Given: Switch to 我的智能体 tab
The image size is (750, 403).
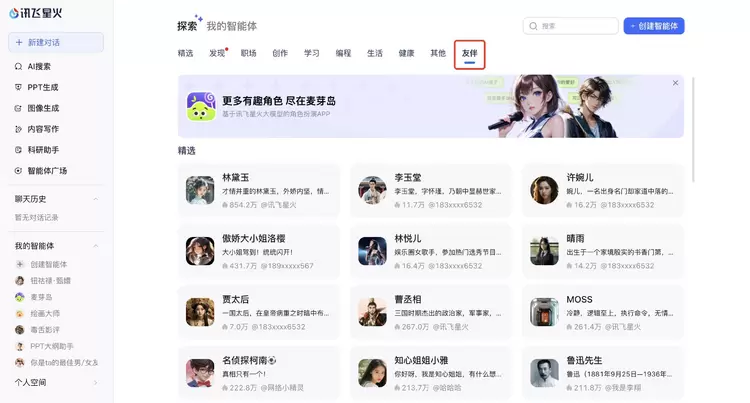Looking at the screenshot, I should pyautogui.click(x=232, y=26).
